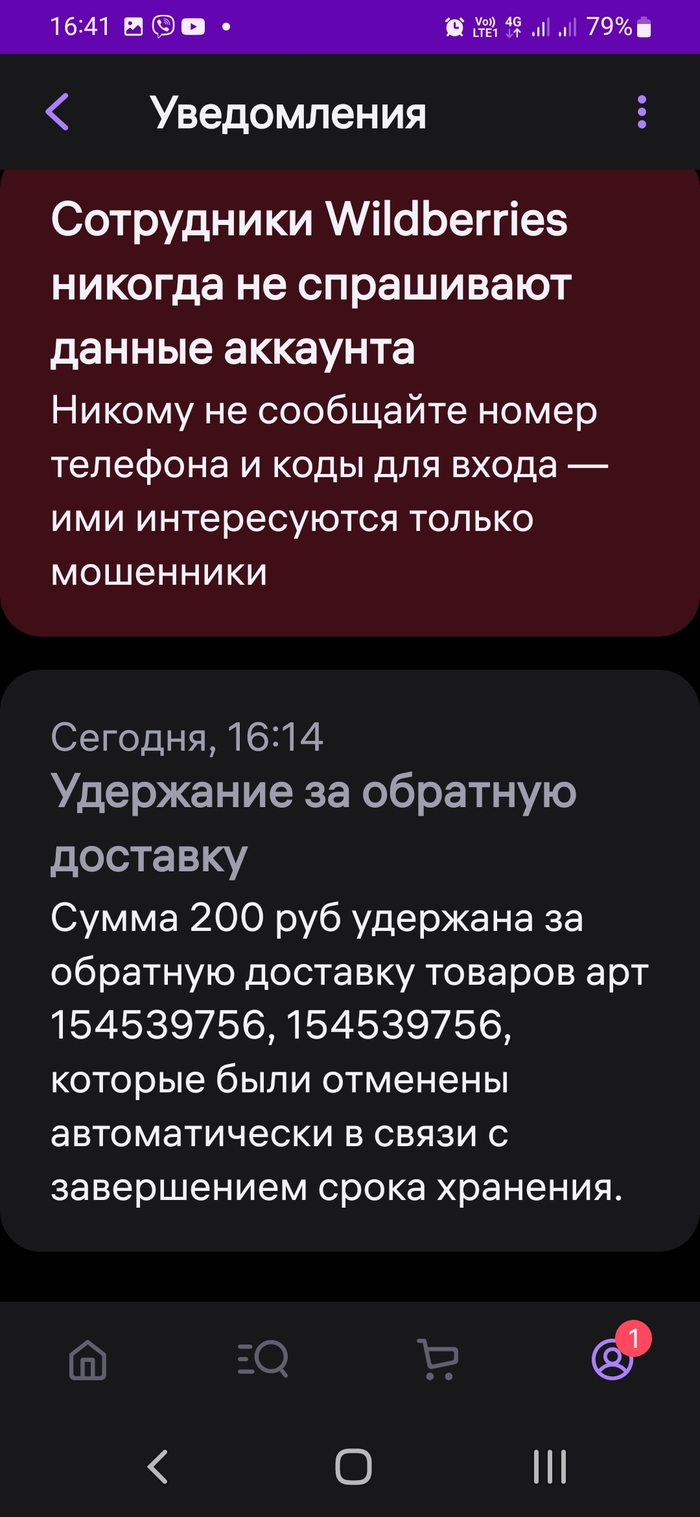
Task: Open the system recent apps view
Action: coord(549,1467)
